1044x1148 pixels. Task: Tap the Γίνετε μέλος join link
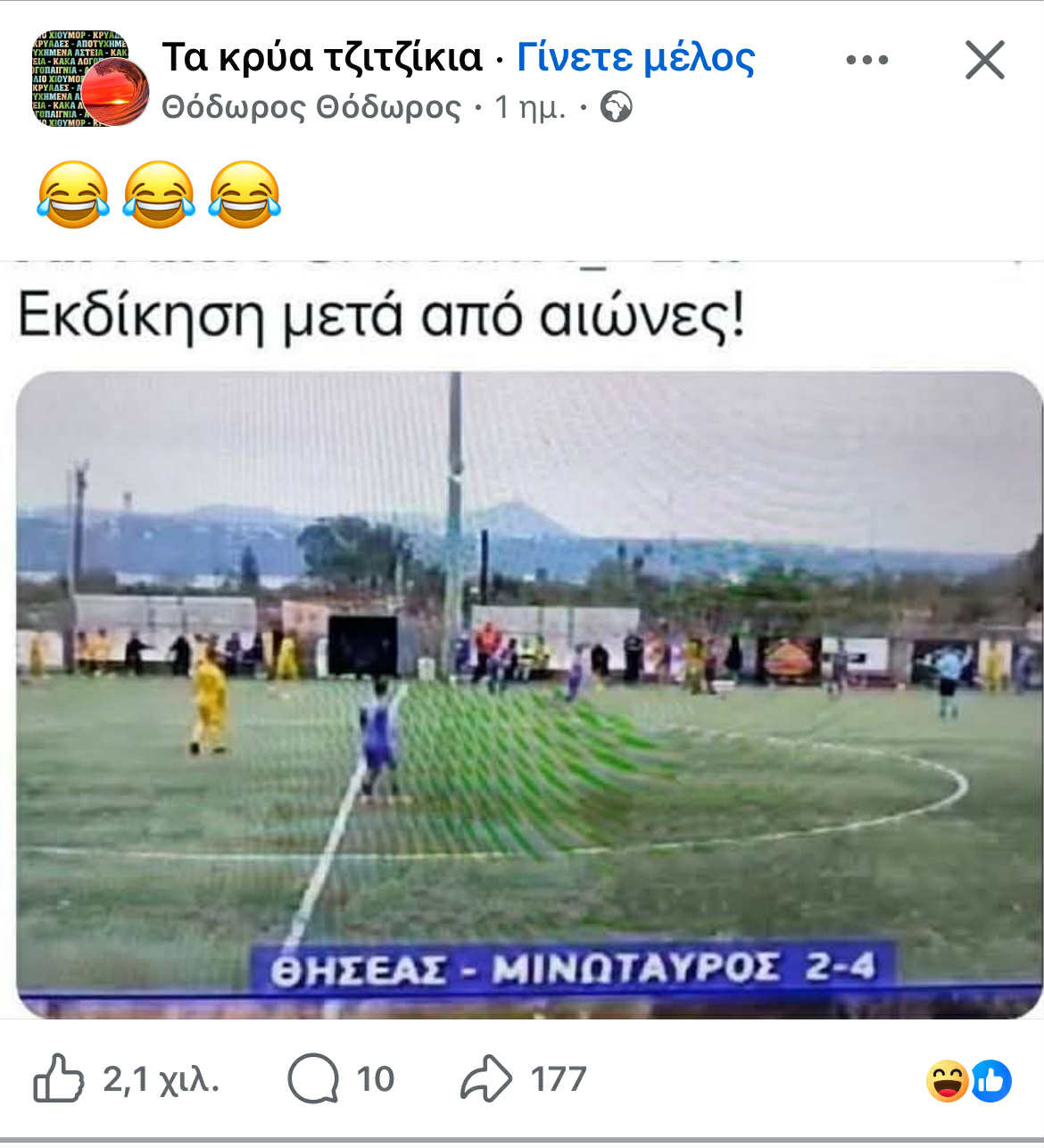click(635, 57)
